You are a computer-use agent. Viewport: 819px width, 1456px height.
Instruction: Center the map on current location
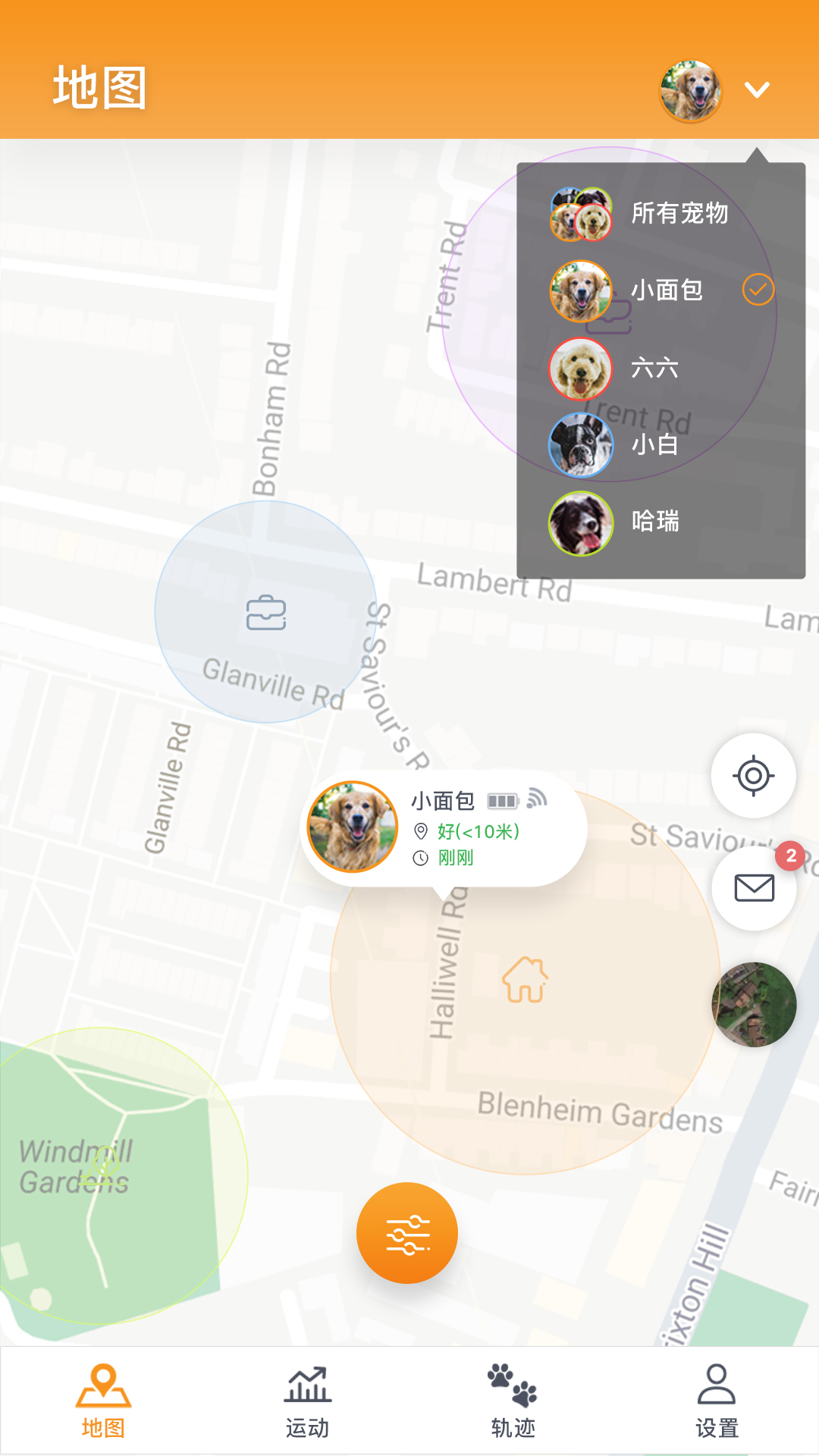coord(753,775)
